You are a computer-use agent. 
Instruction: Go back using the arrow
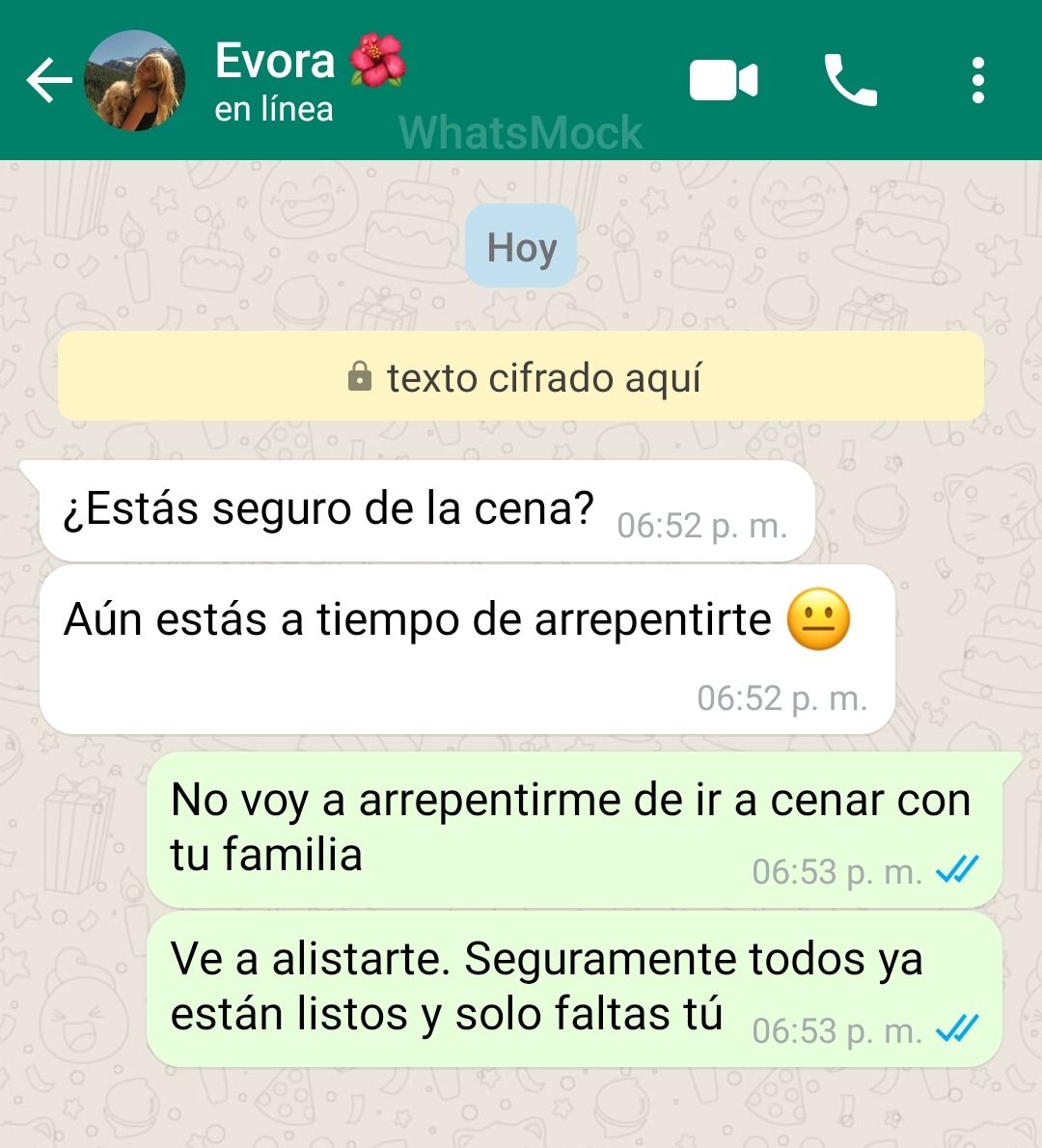click(x=48, y=80)
